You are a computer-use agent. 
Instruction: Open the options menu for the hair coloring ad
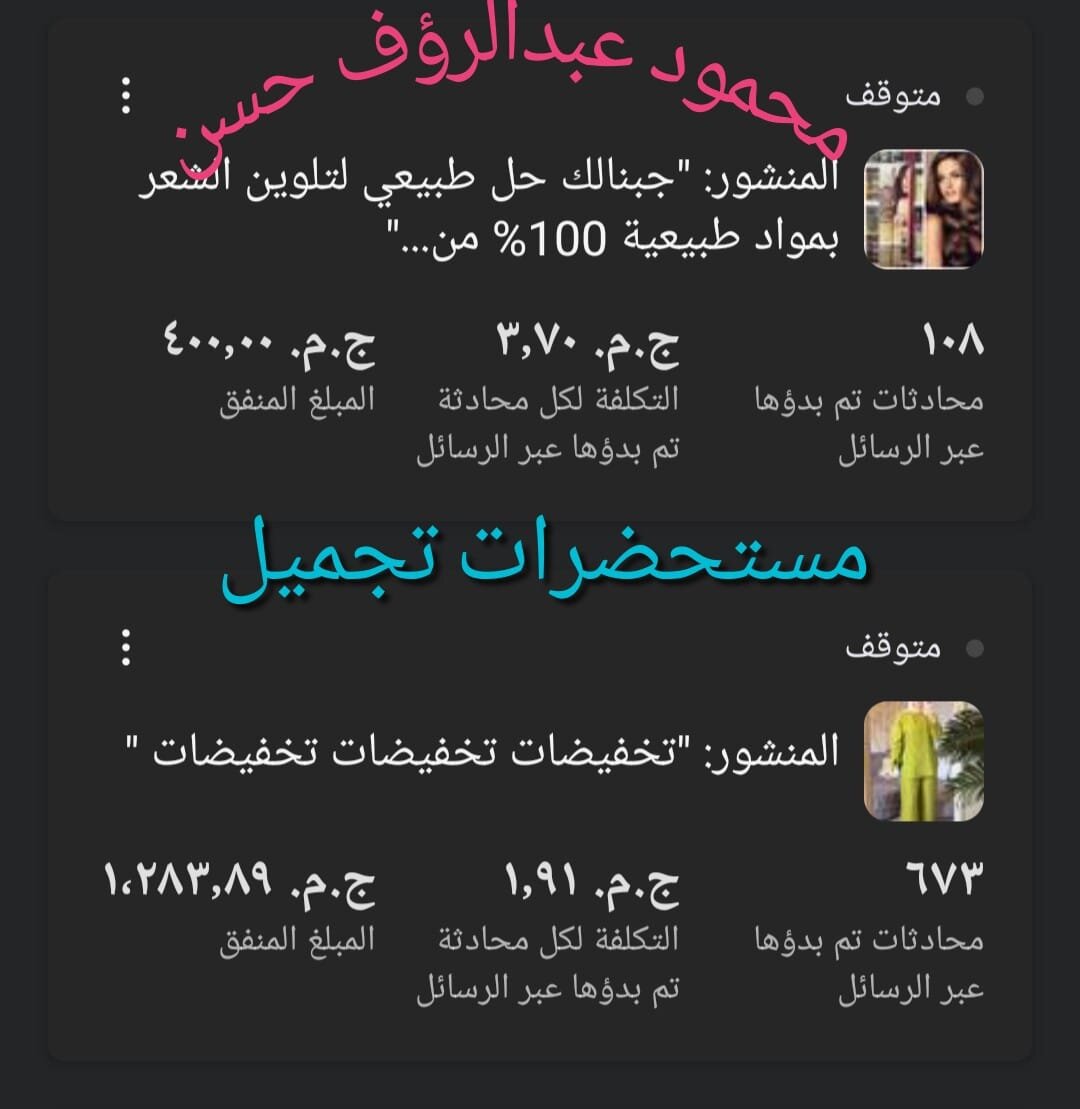[x=125, y=97]
